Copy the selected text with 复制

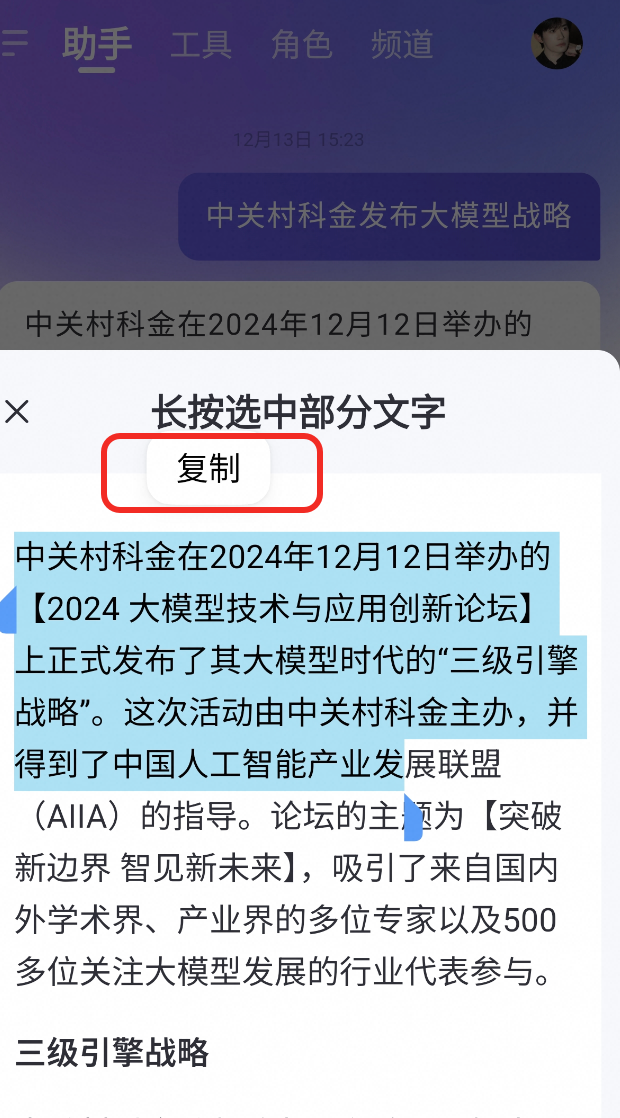209,468
